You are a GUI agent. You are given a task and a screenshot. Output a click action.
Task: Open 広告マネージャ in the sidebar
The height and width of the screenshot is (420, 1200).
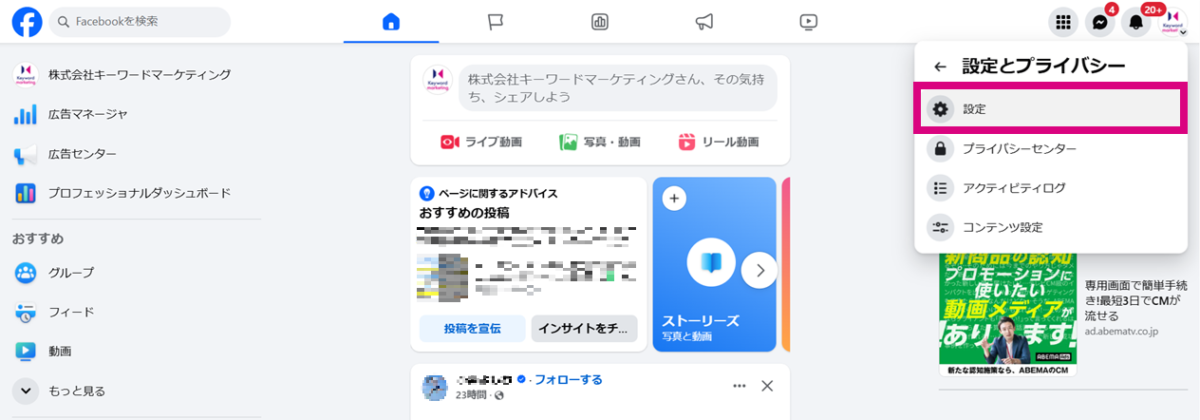[88, 114]
